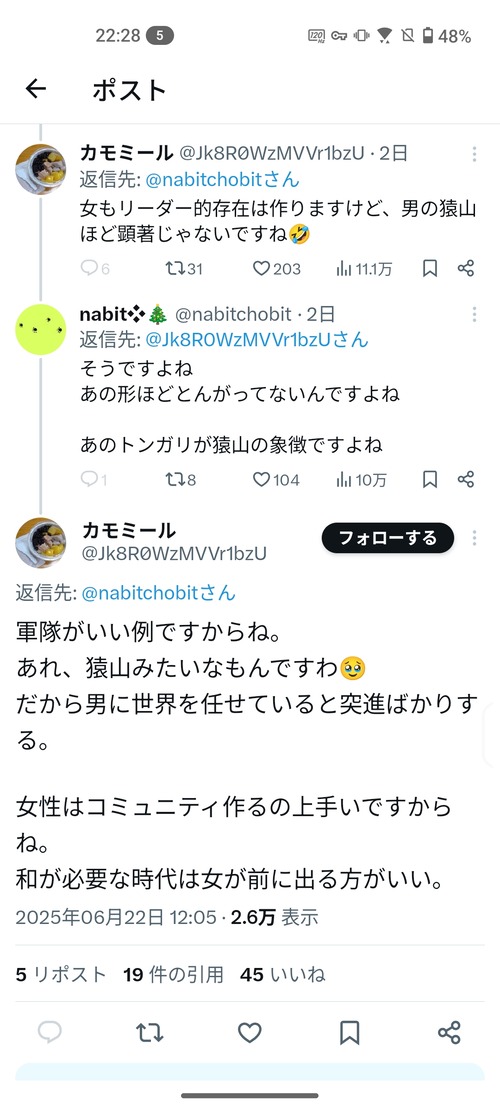The image size is (500, 1111).
Task: Reply to the main post
Action: point(50,1032)
